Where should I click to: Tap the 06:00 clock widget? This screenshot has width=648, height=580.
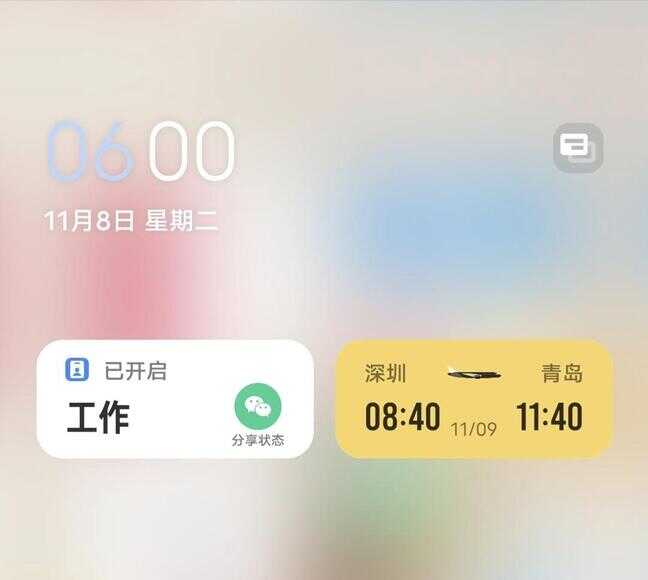(140, 153)
